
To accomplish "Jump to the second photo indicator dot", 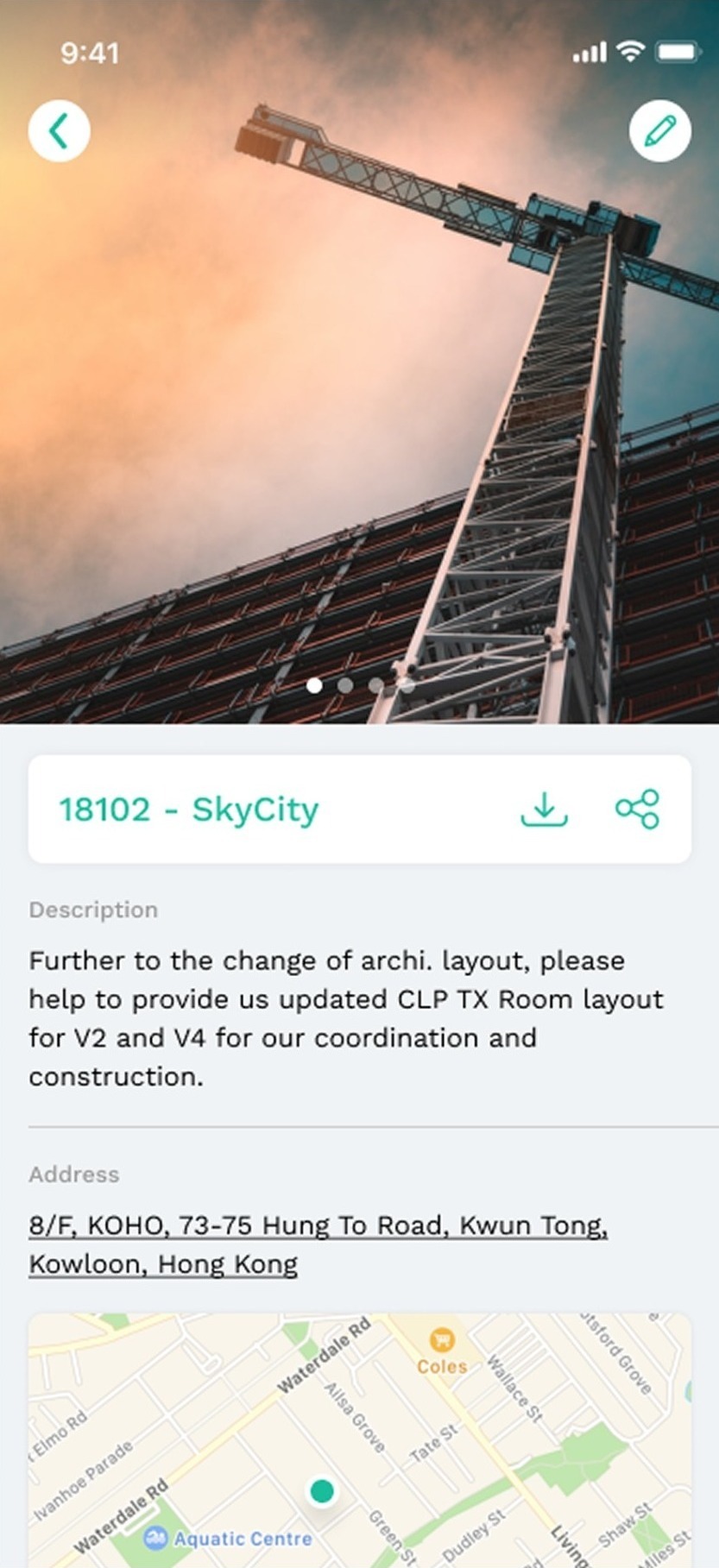I will (345, 685).
